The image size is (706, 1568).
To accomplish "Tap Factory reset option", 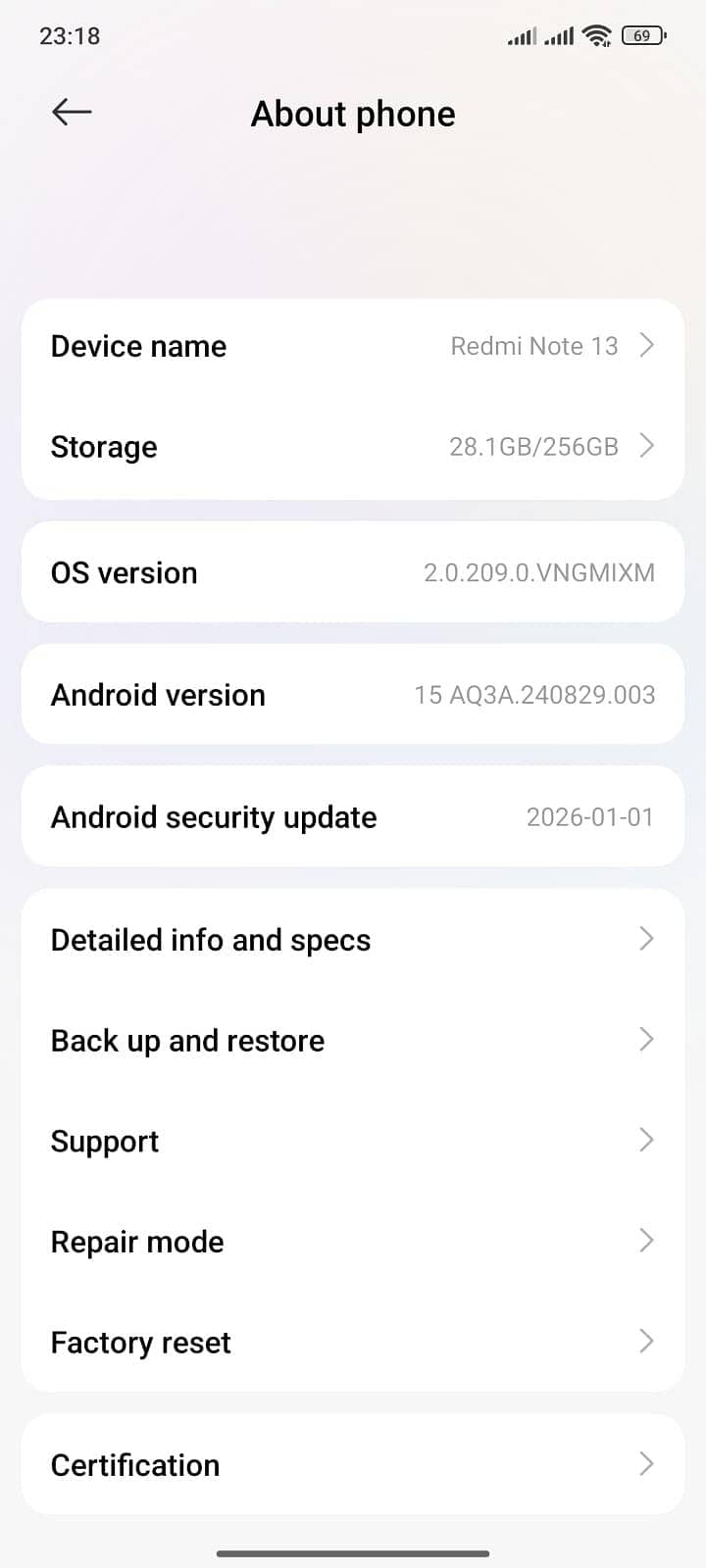I will (x=353, y=1342).
